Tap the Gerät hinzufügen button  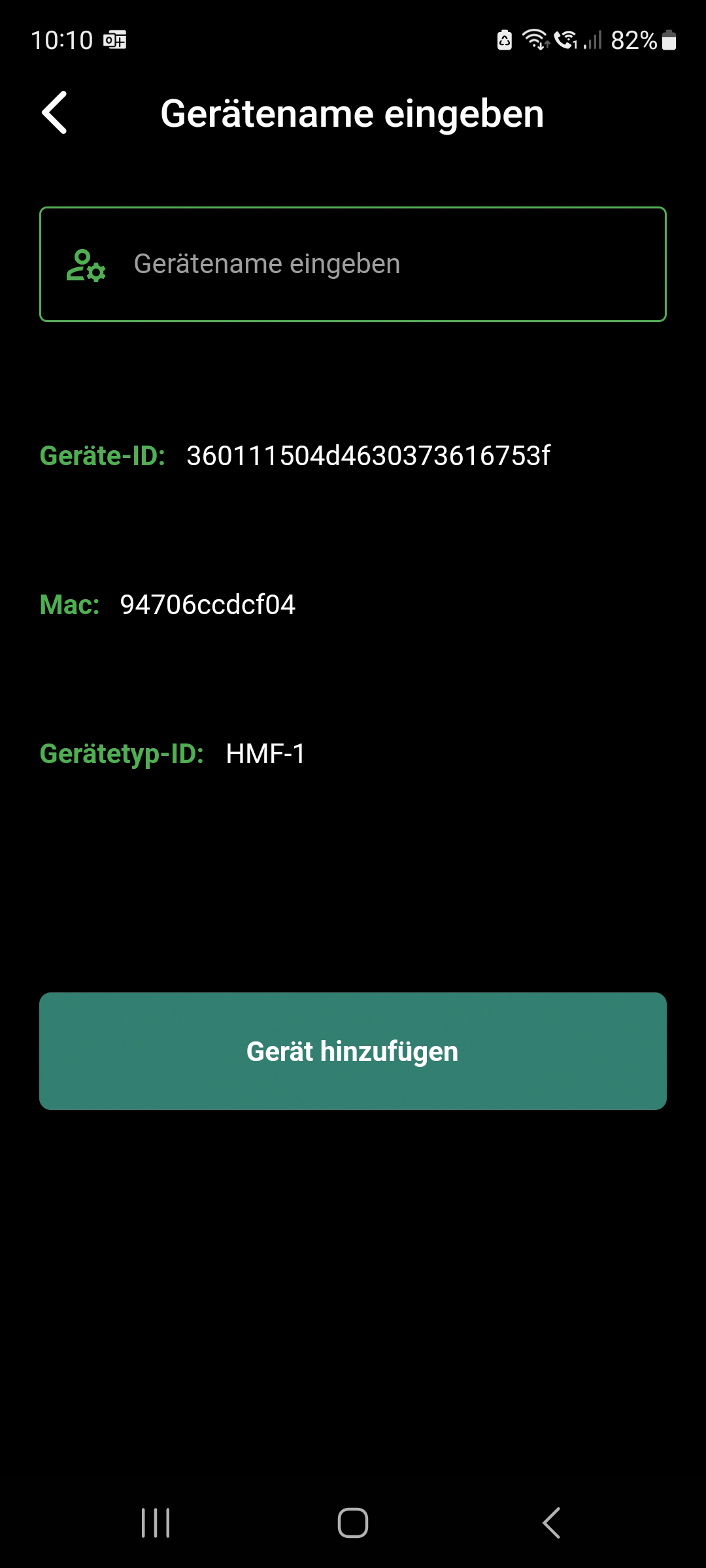tap(353, 1051)
